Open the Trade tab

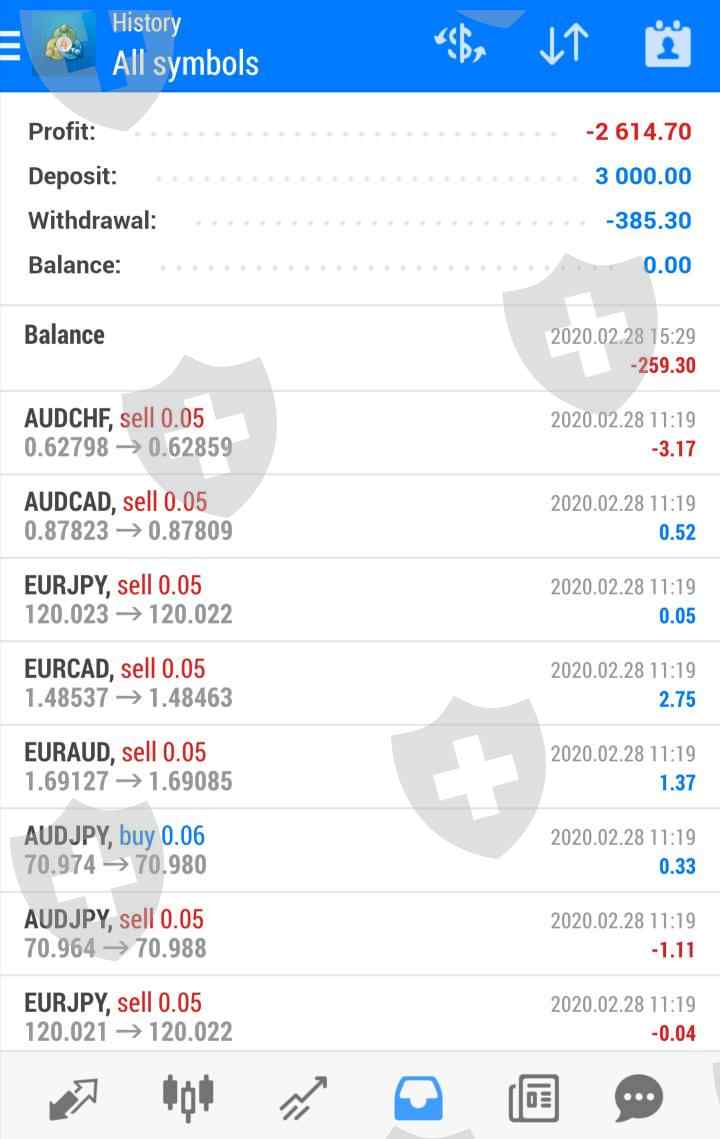coord(303,1098)
